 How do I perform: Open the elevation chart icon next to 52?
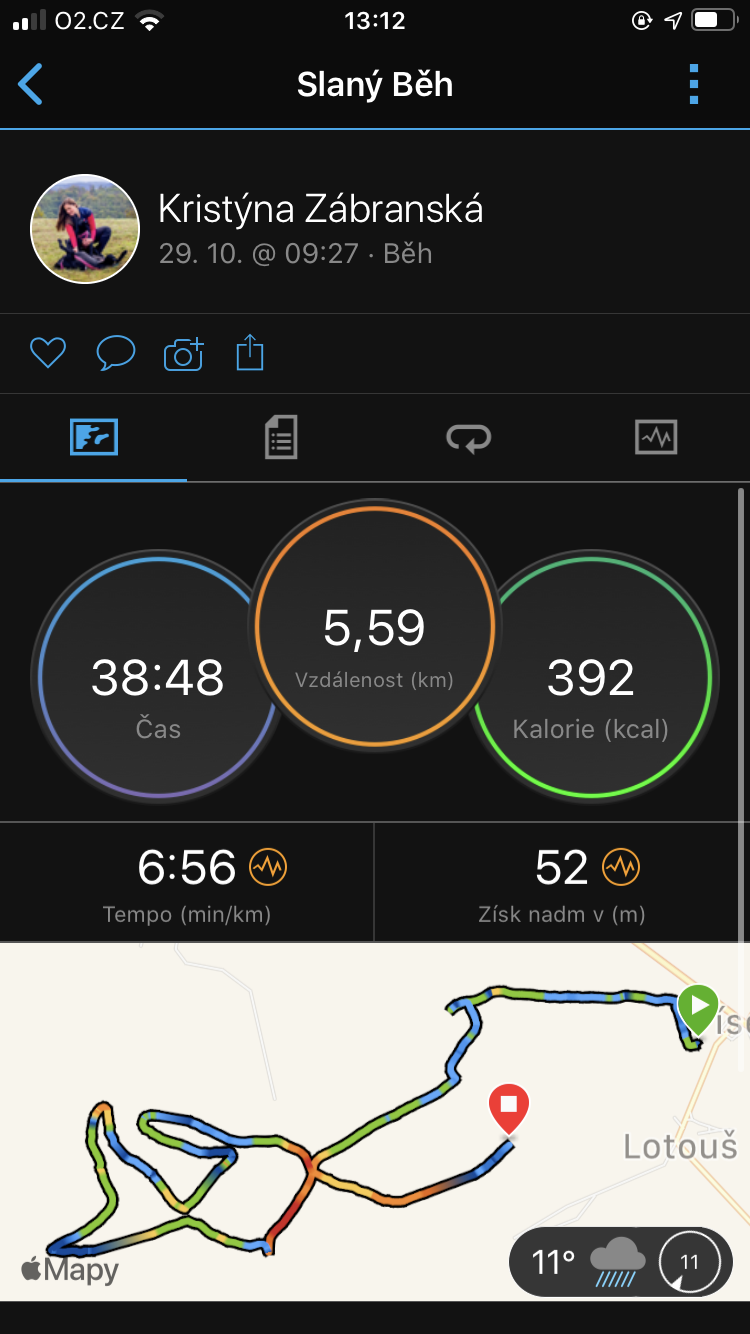click(621, 867)
